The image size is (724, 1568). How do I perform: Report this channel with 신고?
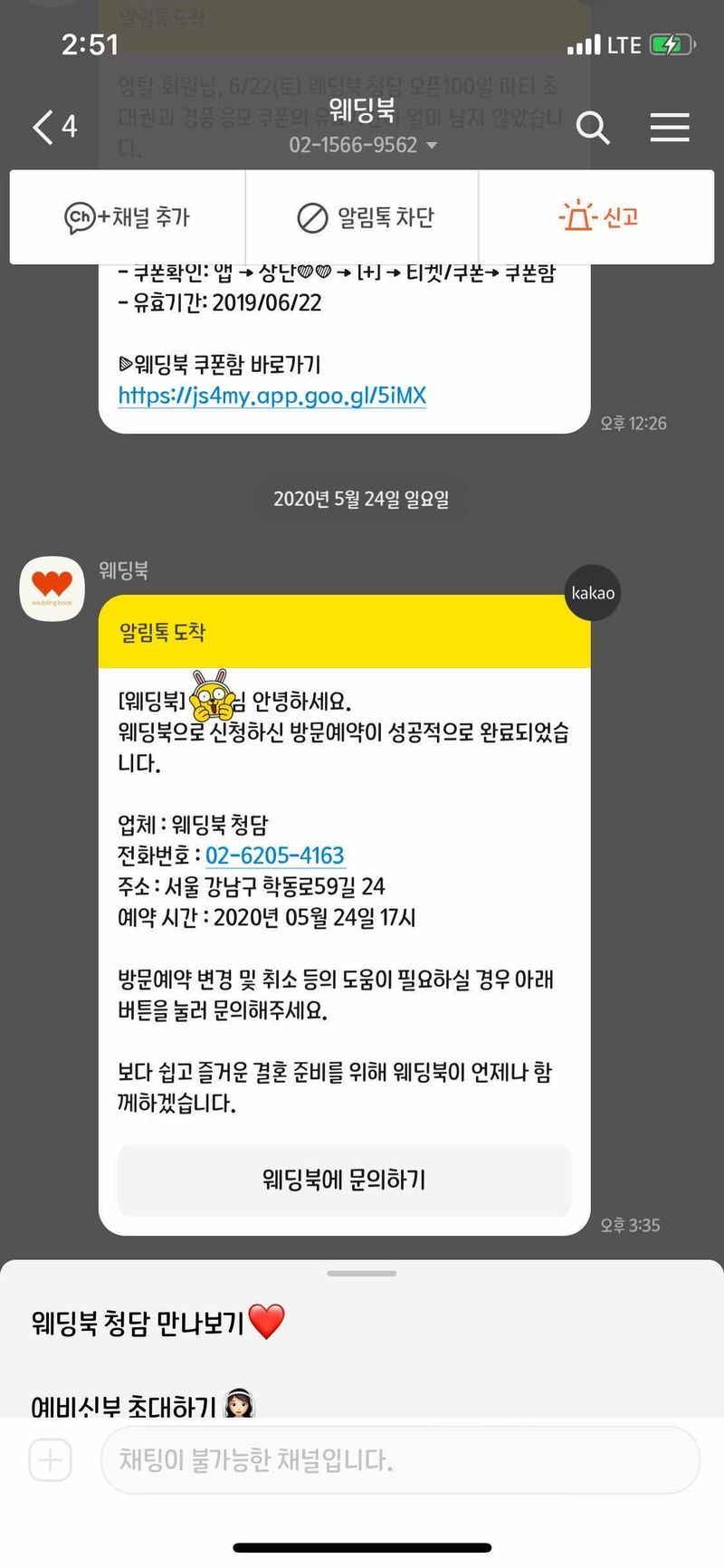click(599, 217)
